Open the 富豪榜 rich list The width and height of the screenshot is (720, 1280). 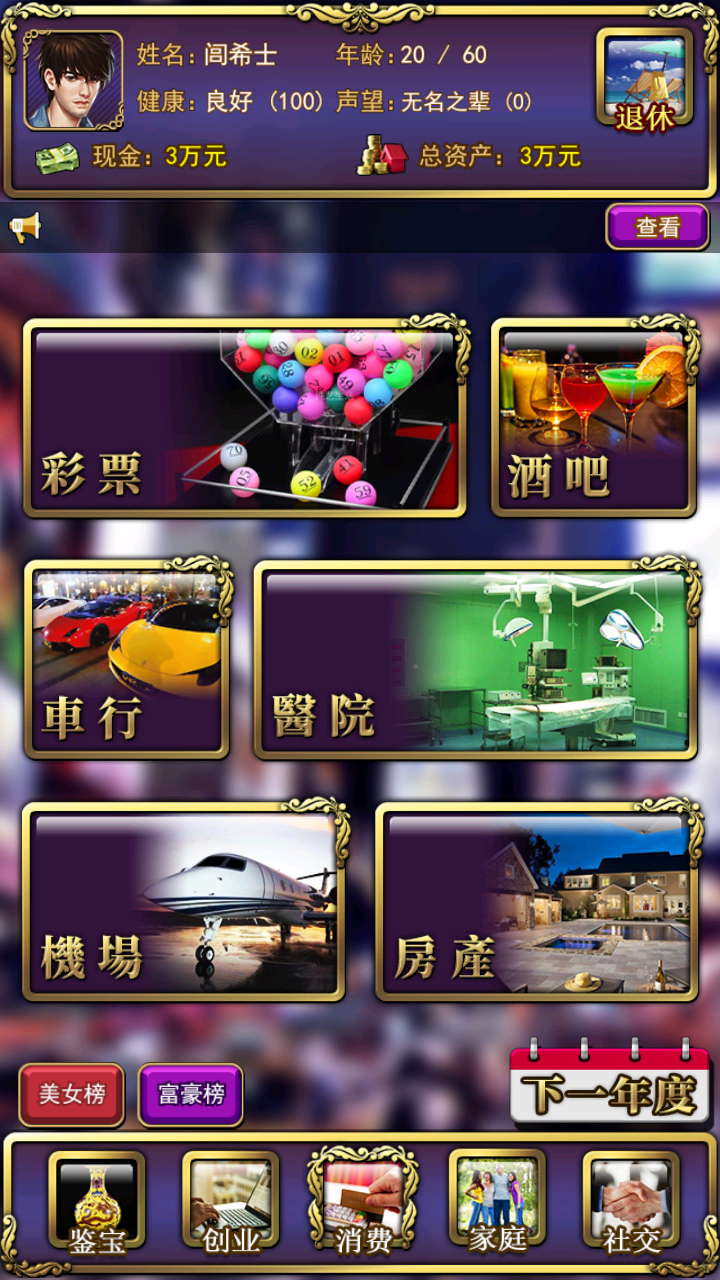(191, 1094)
